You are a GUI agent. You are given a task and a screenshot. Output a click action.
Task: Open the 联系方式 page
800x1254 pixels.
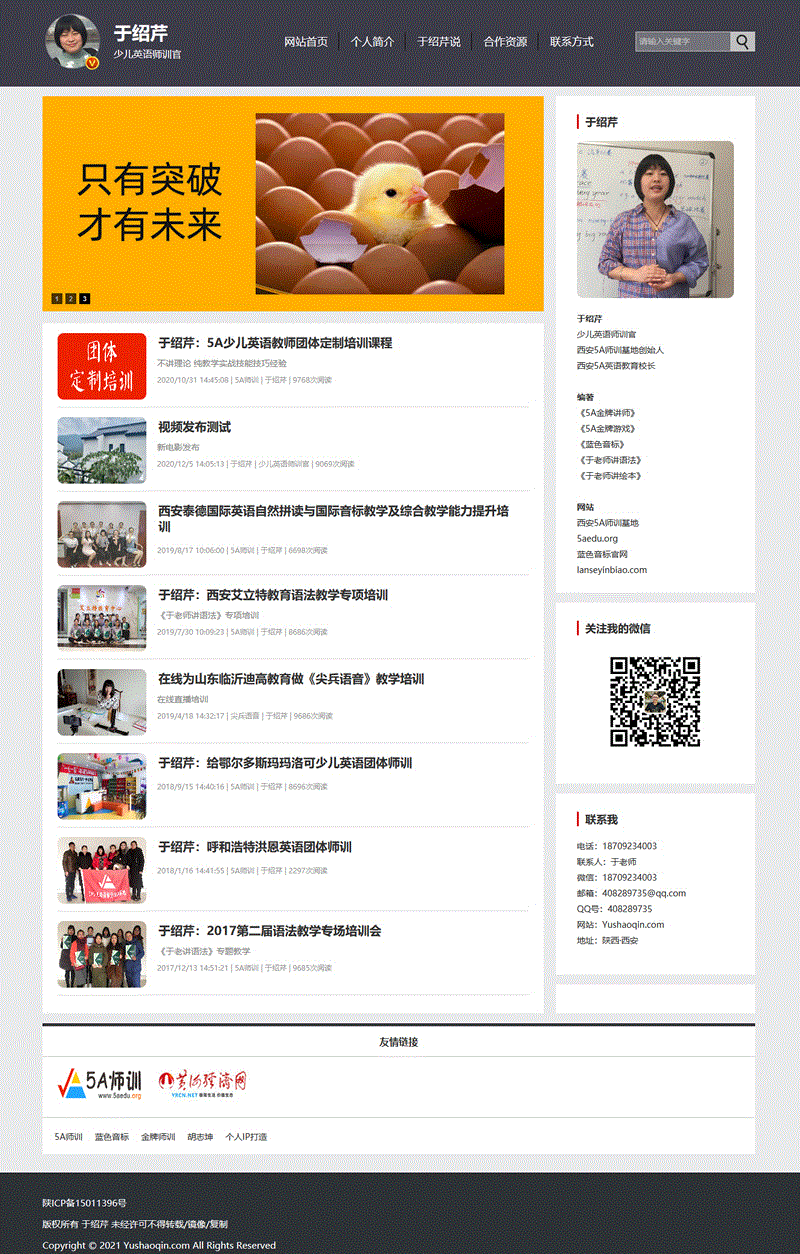tap(571, 42)
